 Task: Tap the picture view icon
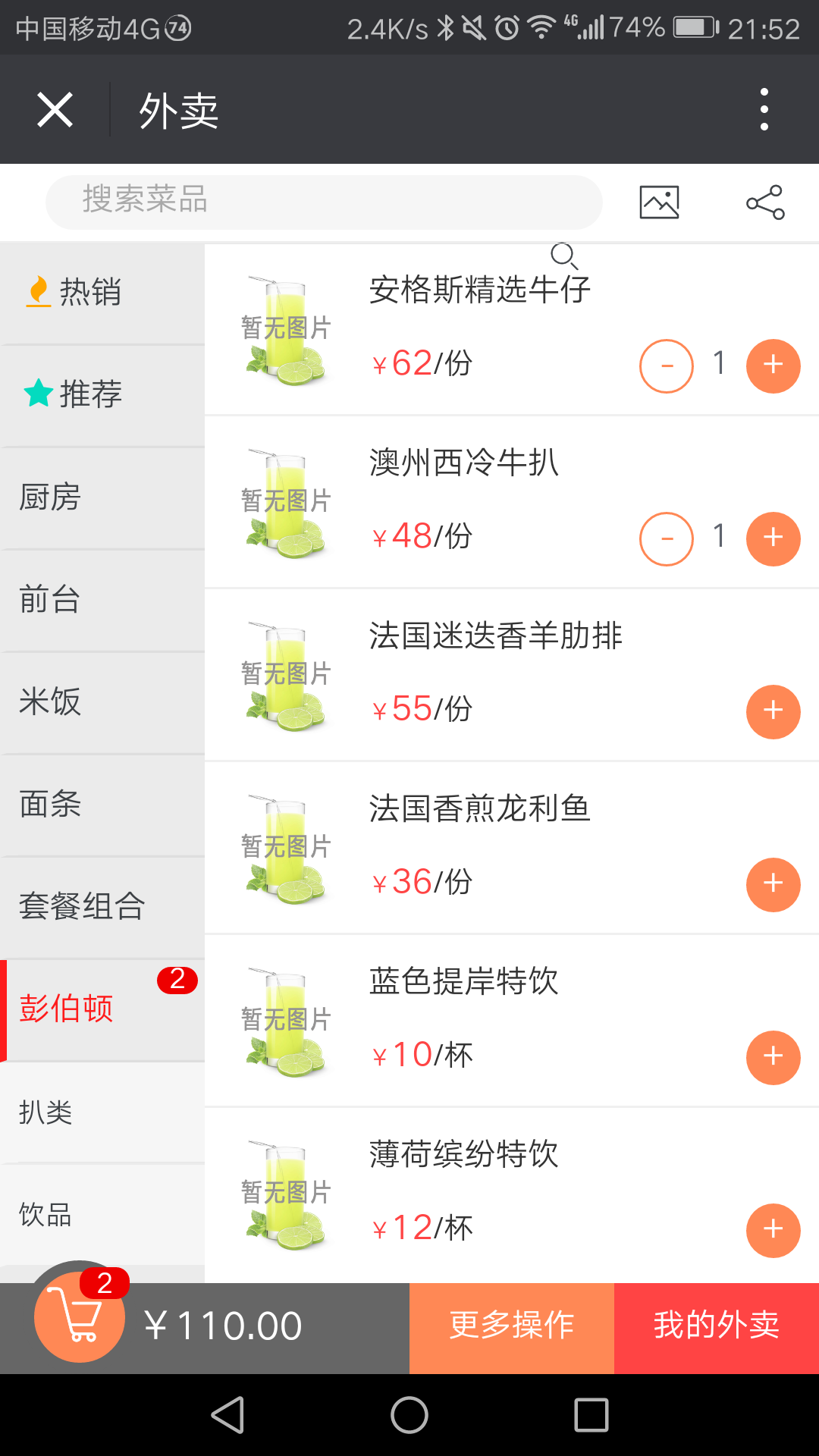click(x=659, y=202)
